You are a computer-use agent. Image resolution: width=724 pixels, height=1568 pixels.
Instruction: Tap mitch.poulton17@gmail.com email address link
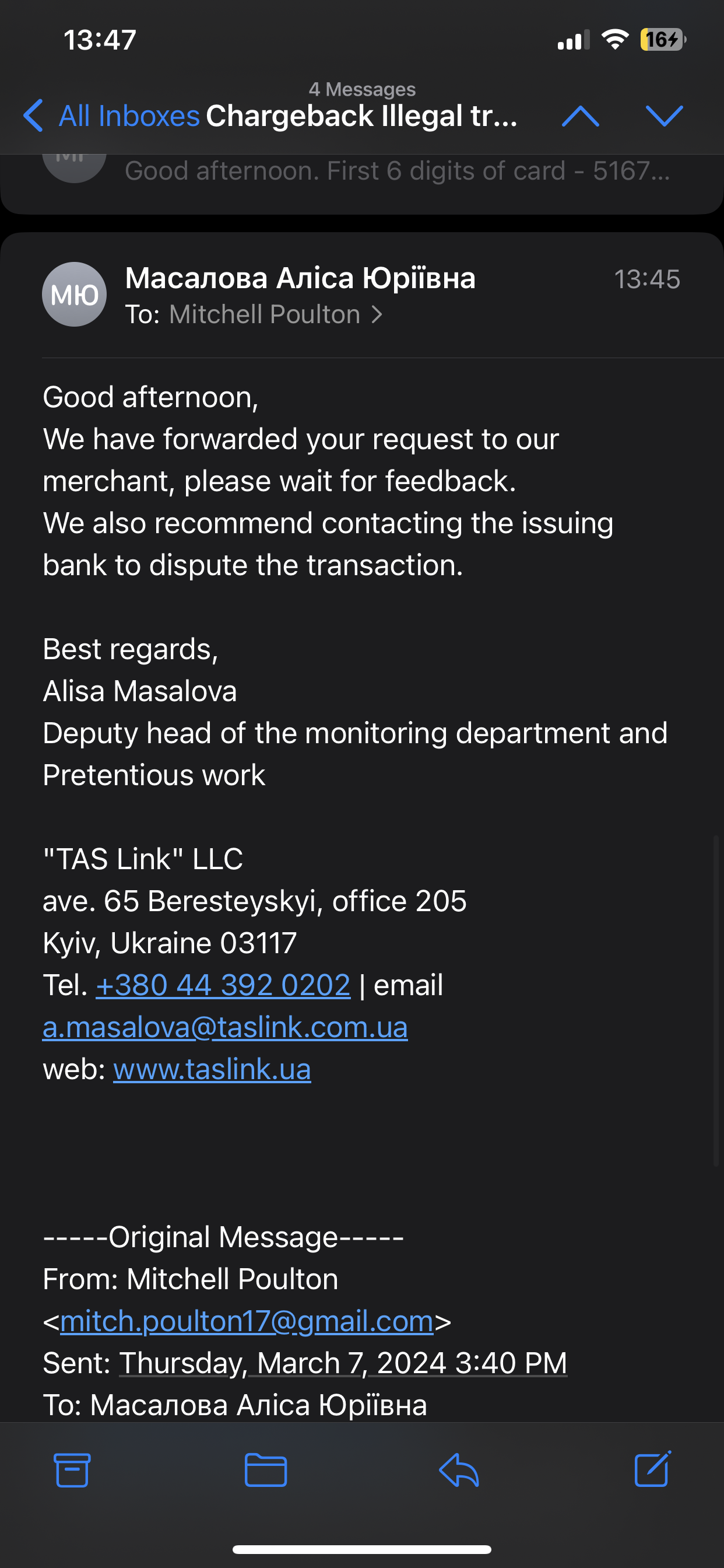point(247,1321)
